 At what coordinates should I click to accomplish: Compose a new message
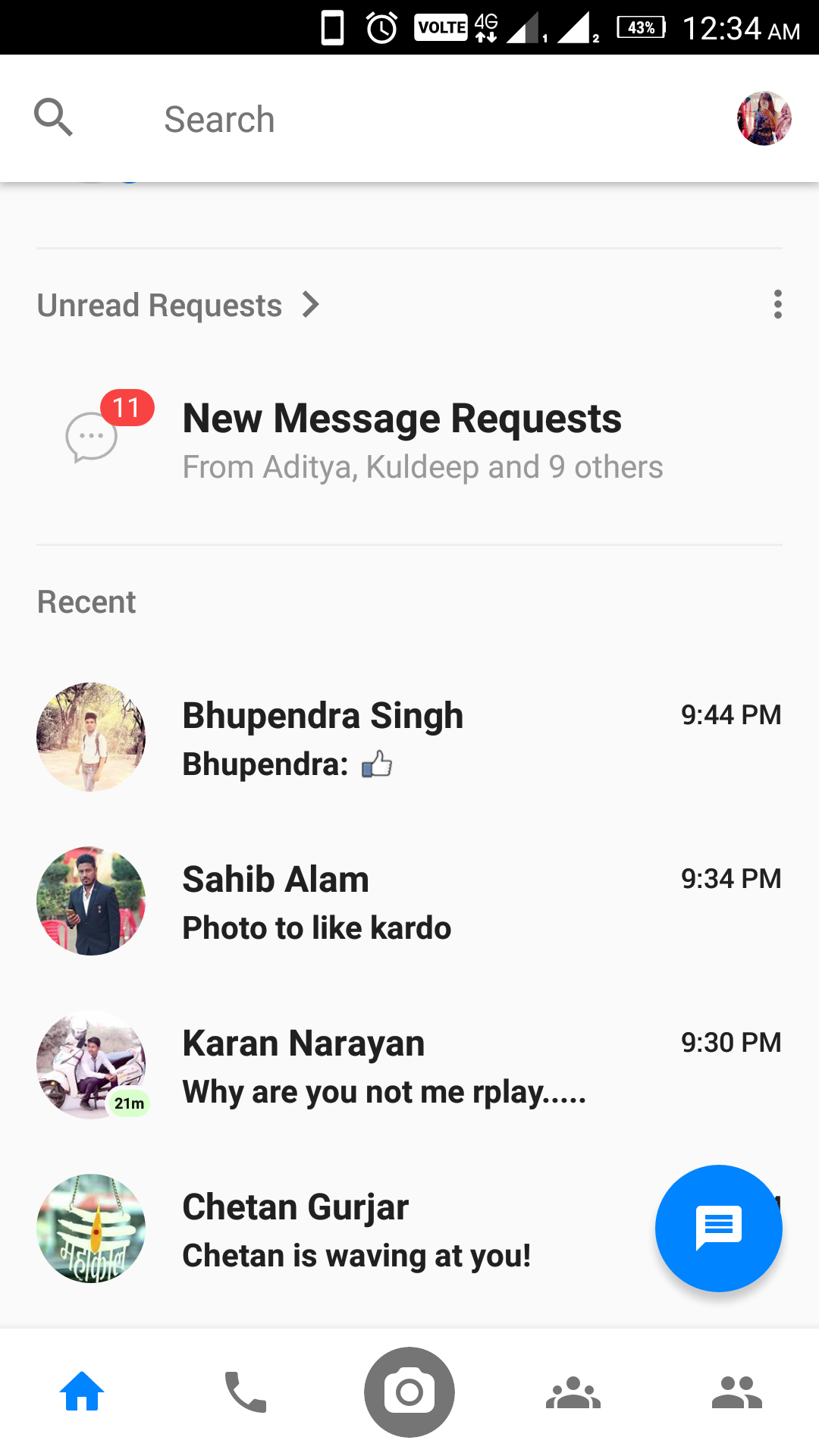point(718,1228)
